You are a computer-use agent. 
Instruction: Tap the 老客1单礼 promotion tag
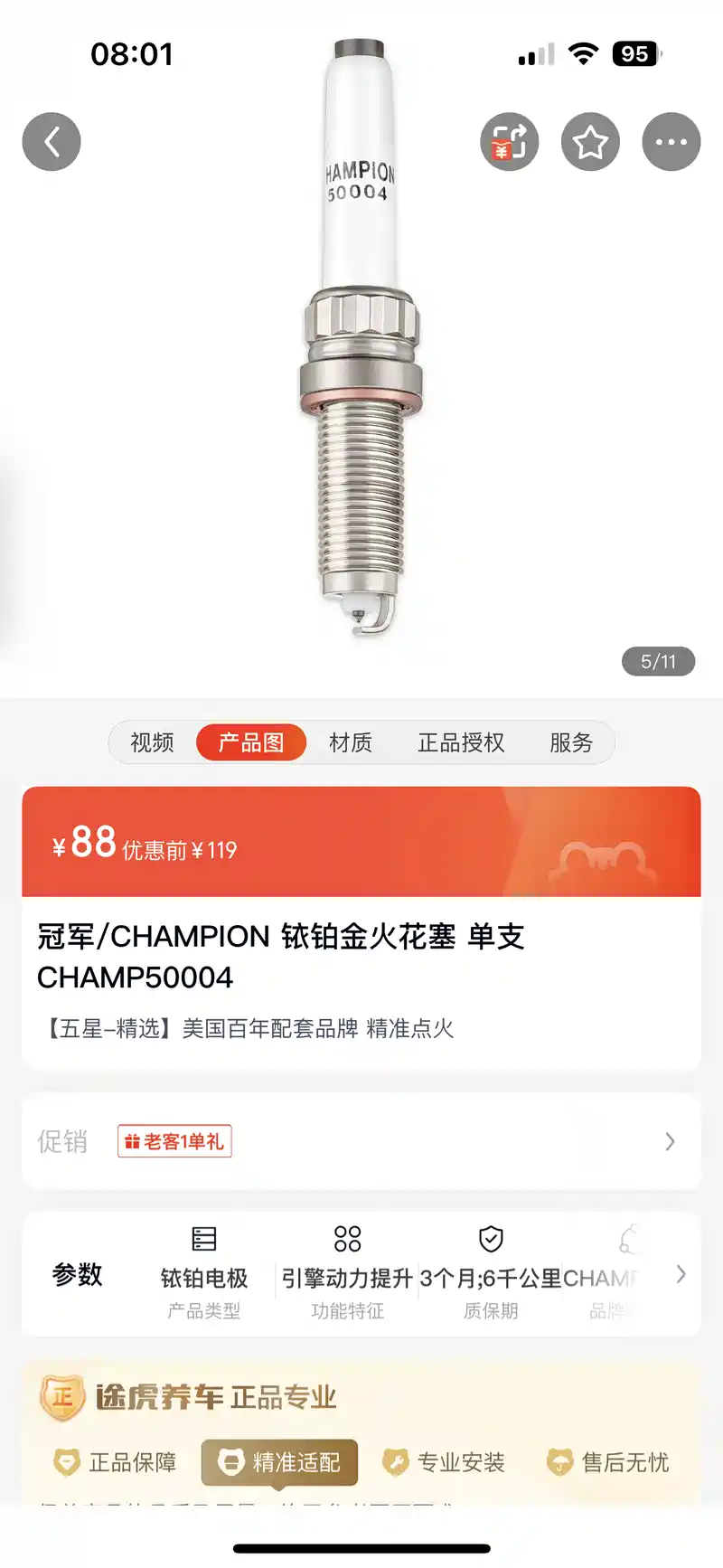point(174,1141)
